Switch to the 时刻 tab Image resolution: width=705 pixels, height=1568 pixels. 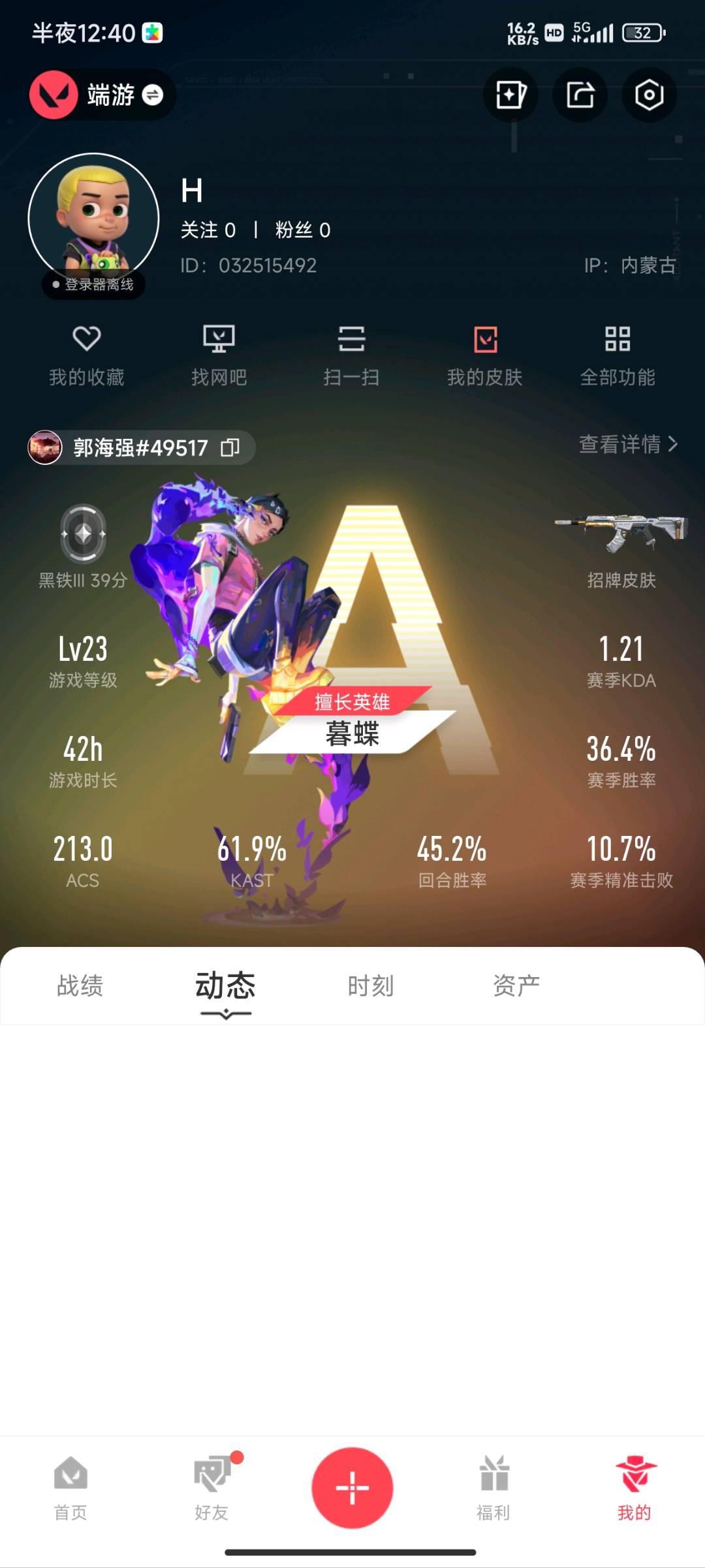click(371, 985)
